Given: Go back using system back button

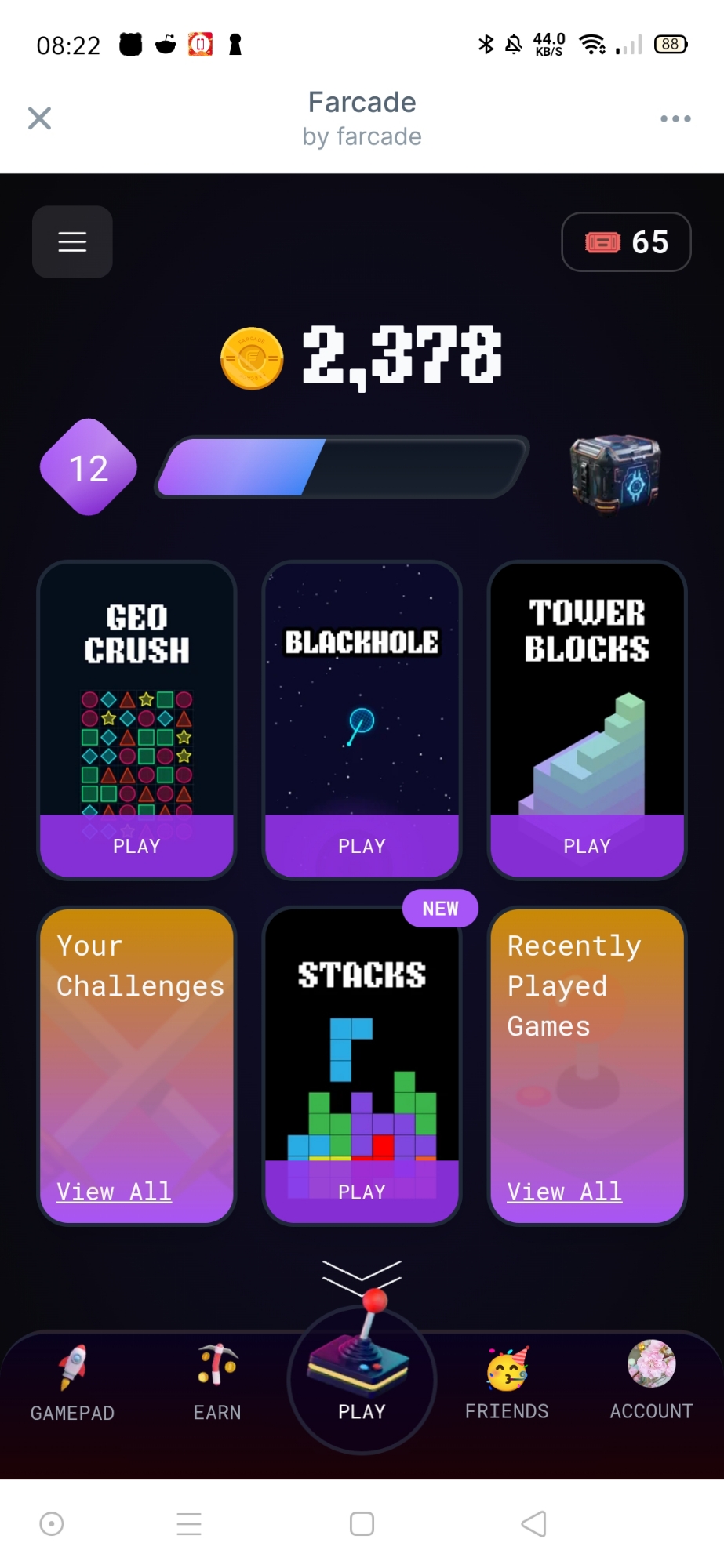Looking at the screenshot, I should (x=533, y=1523).
